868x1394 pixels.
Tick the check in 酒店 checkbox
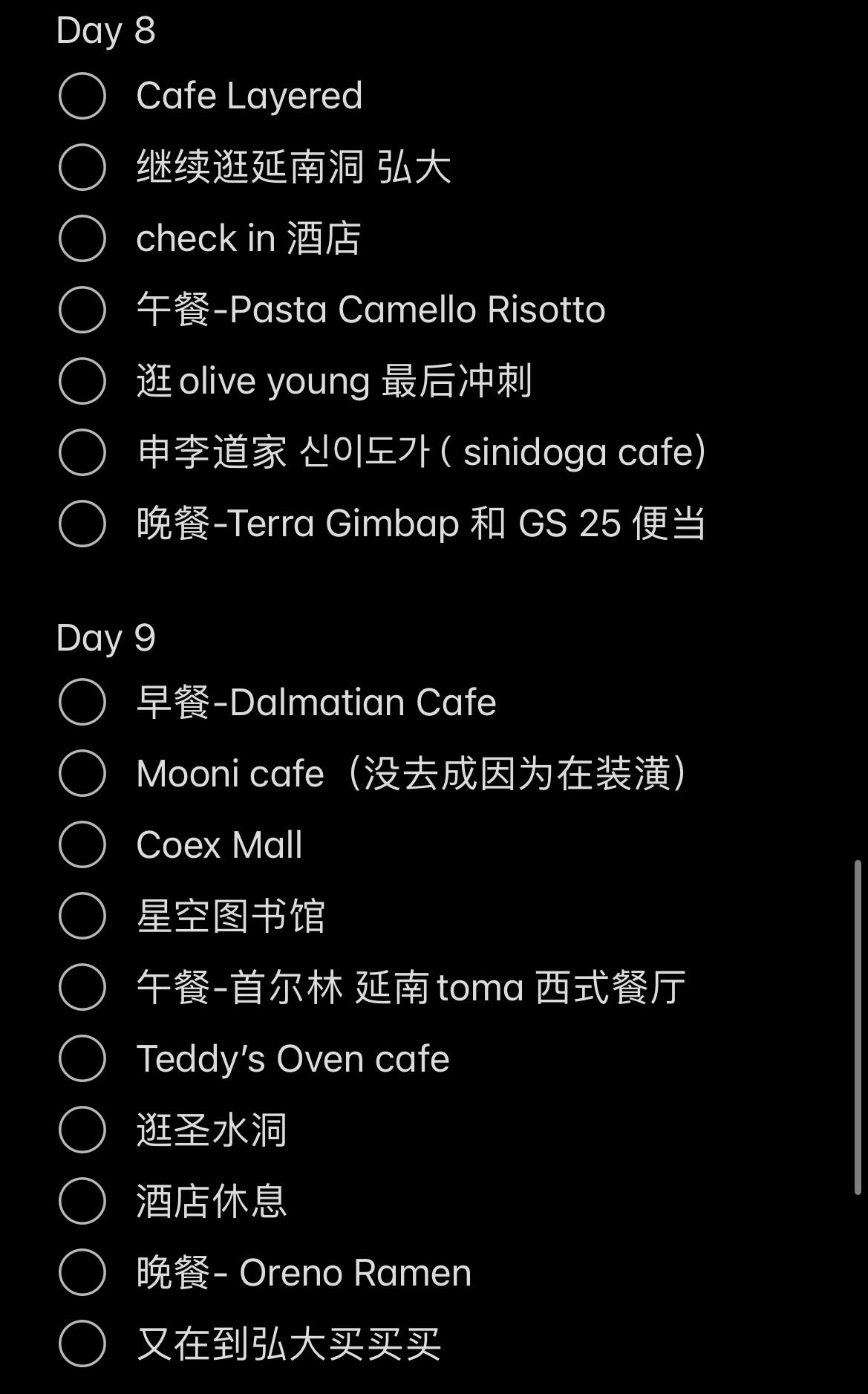[x=82, y=238]
